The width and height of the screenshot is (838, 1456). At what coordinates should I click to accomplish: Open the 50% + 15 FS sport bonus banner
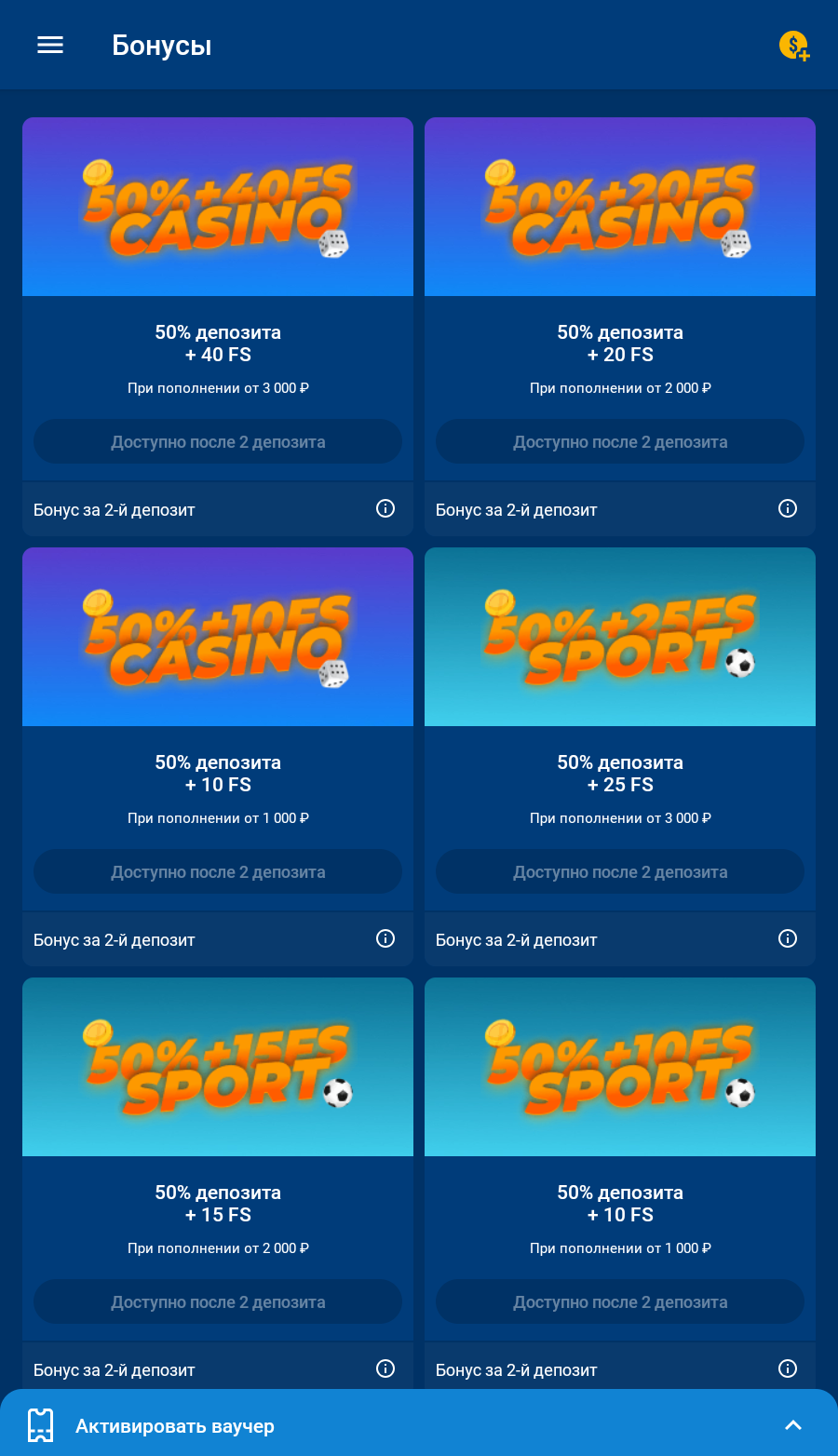tap(218, 1067)
